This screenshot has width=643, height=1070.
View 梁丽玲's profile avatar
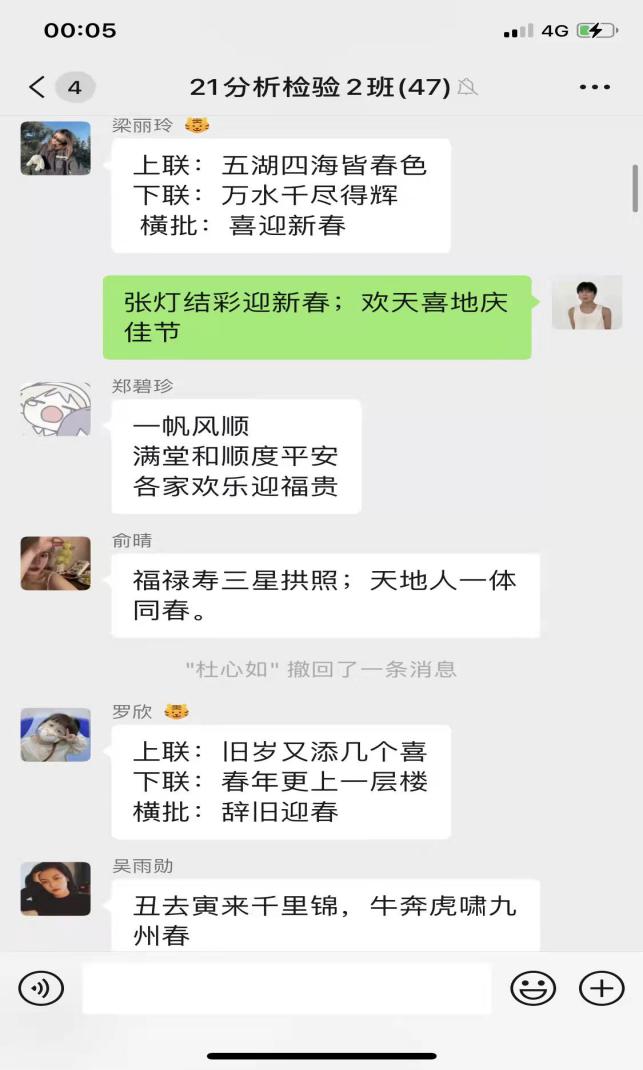[x=56, y=148]
